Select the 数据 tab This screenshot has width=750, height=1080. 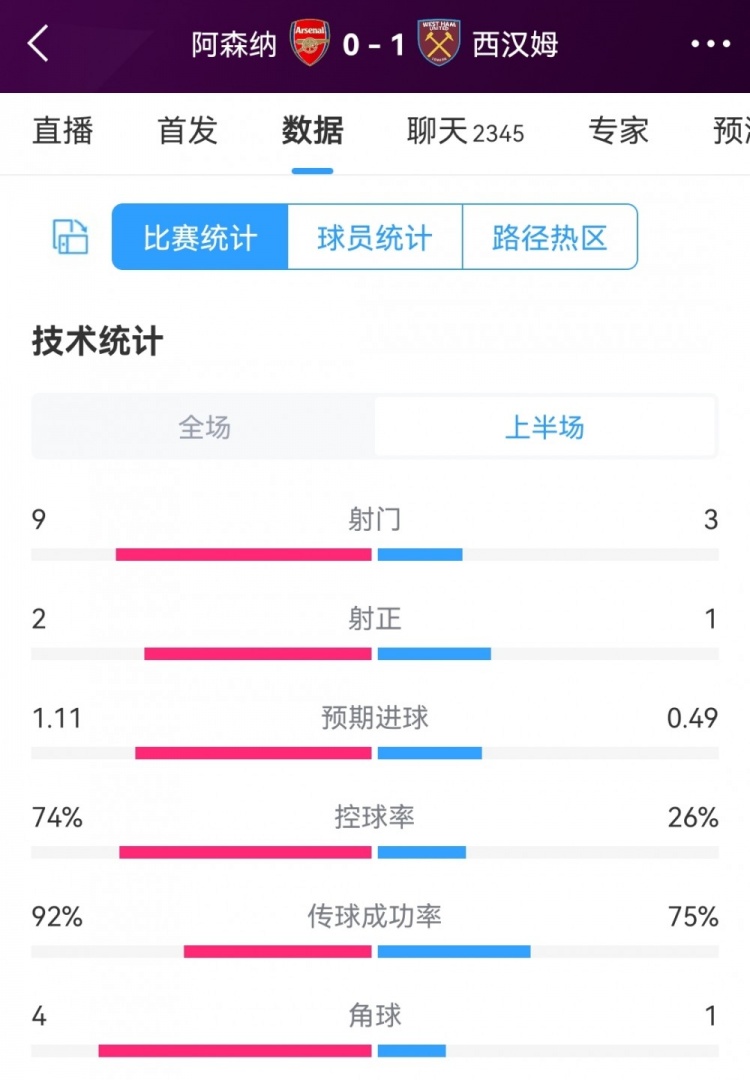311,131
